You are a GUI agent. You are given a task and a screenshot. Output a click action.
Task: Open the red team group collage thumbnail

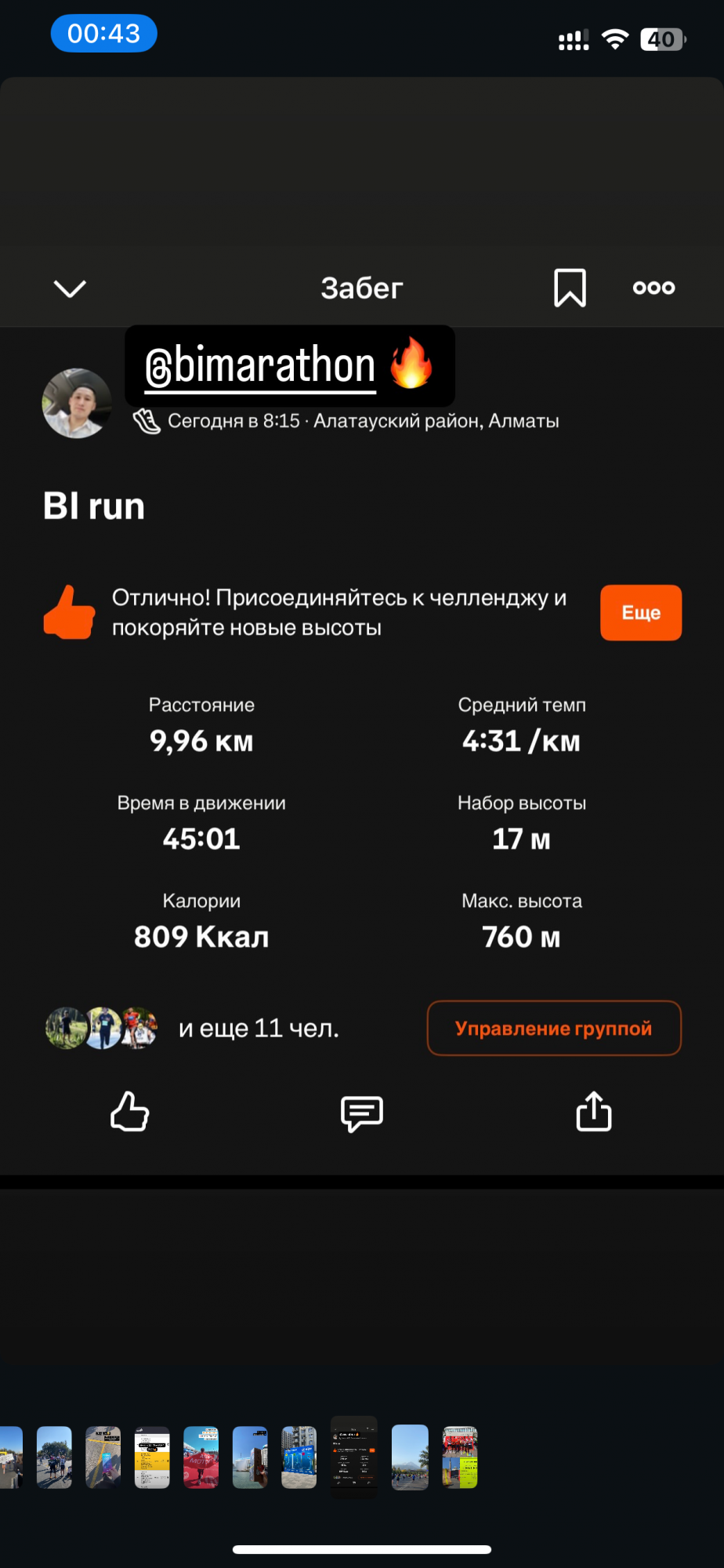tap(460, 1457)
